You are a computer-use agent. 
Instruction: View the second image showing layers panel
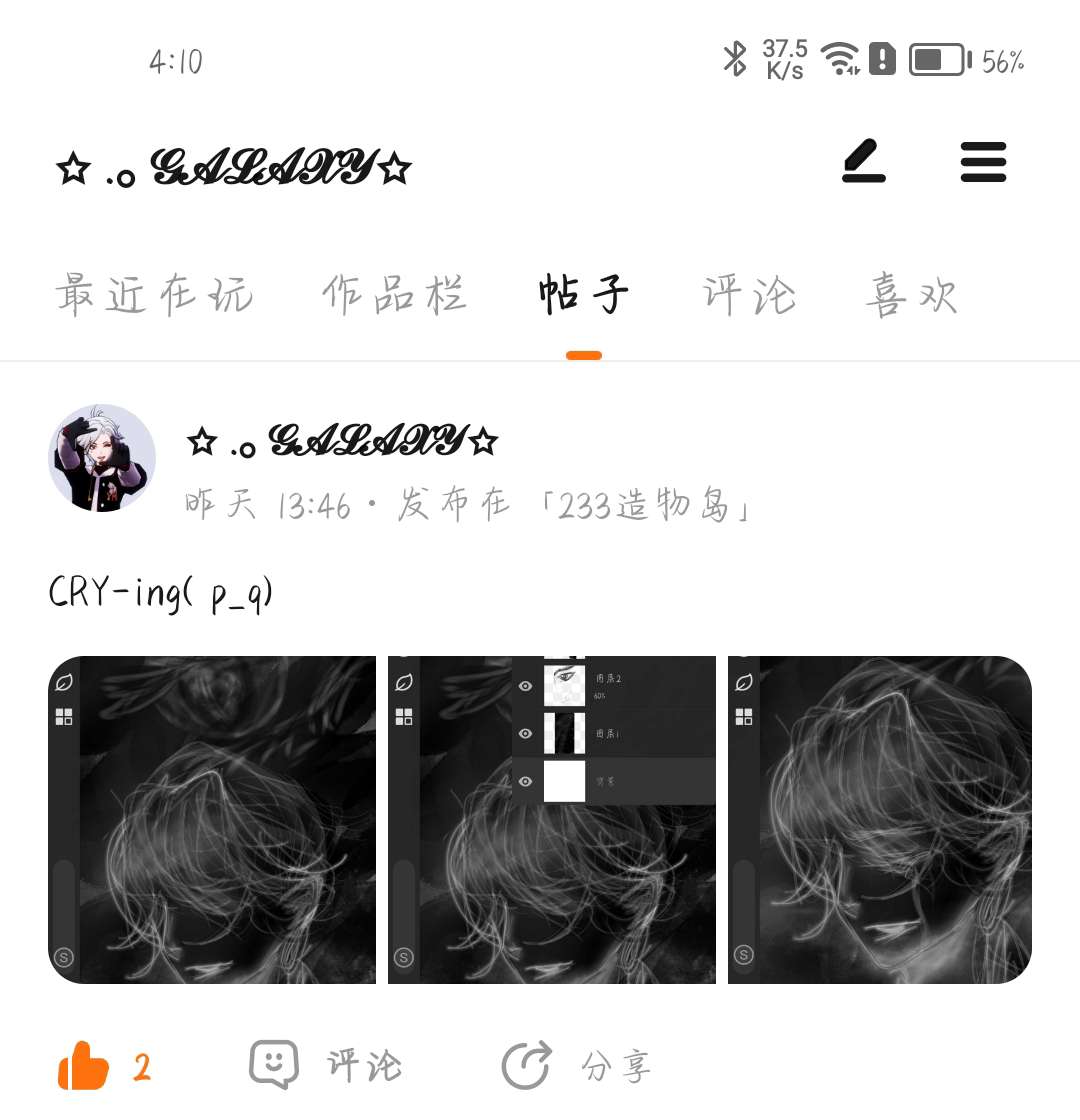tap(552, 820)
